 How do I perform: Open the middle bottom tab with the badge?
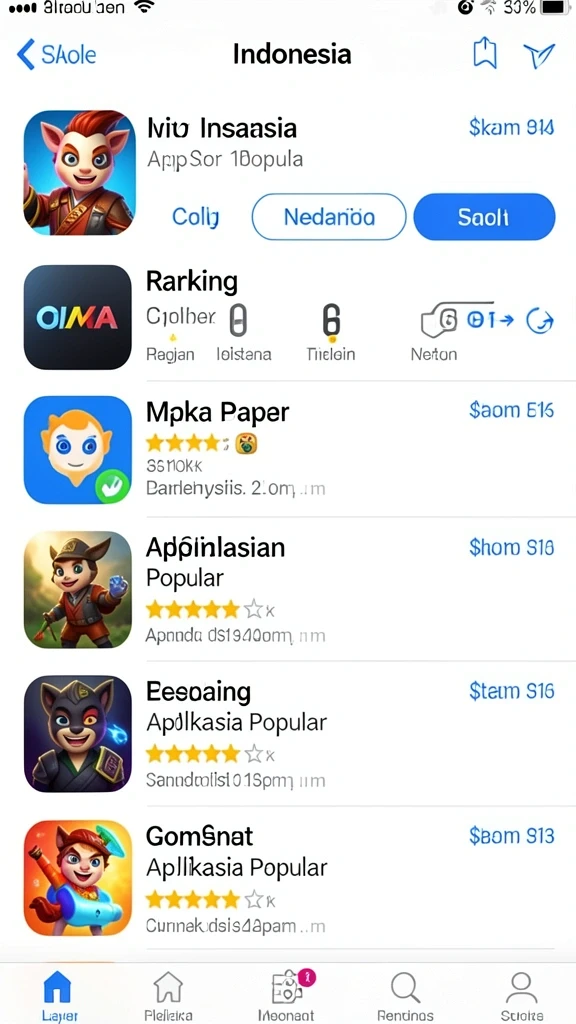[287, 996]
